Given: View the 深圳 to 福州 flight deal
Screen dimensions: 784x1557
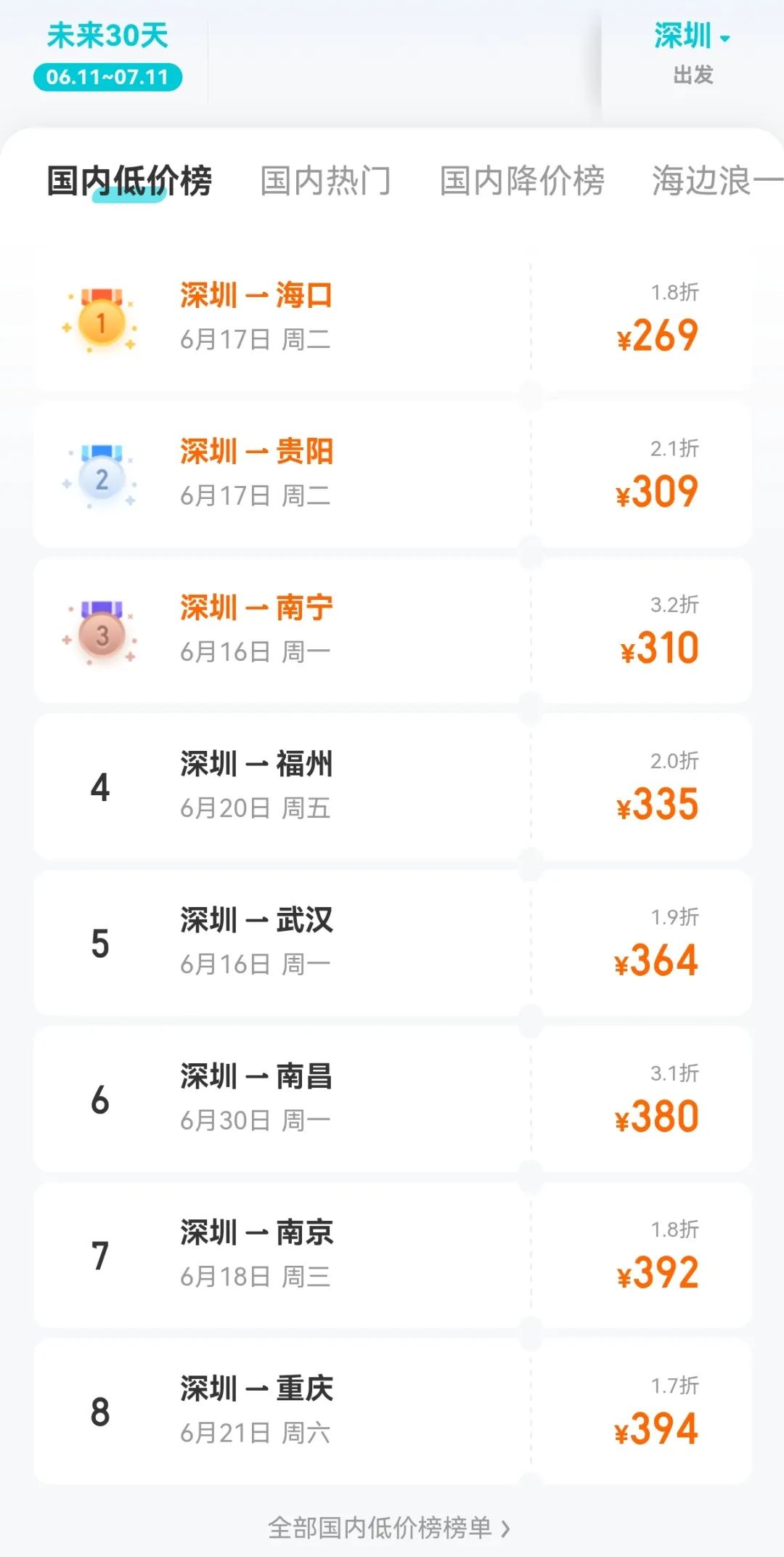Looking at the screenshot, I should pos(392,786).
